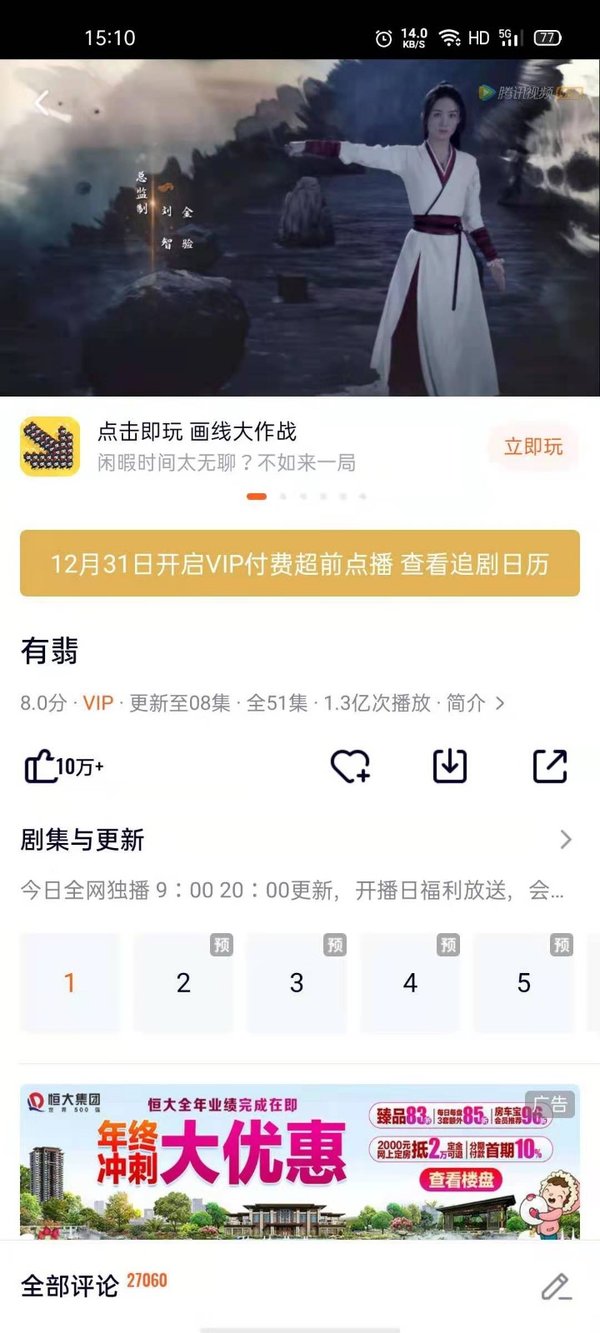Go back using the top-left arrow
Screen dimensions: 600x1333
coord(43,103)
